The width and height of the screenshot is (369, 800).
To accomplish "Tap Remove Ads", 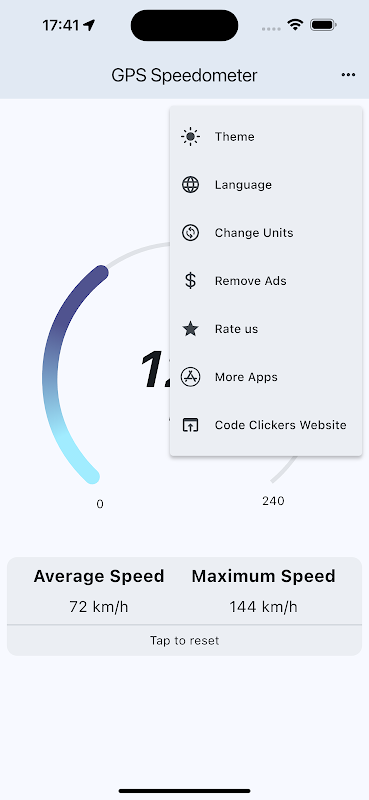I will coord(266,281).
